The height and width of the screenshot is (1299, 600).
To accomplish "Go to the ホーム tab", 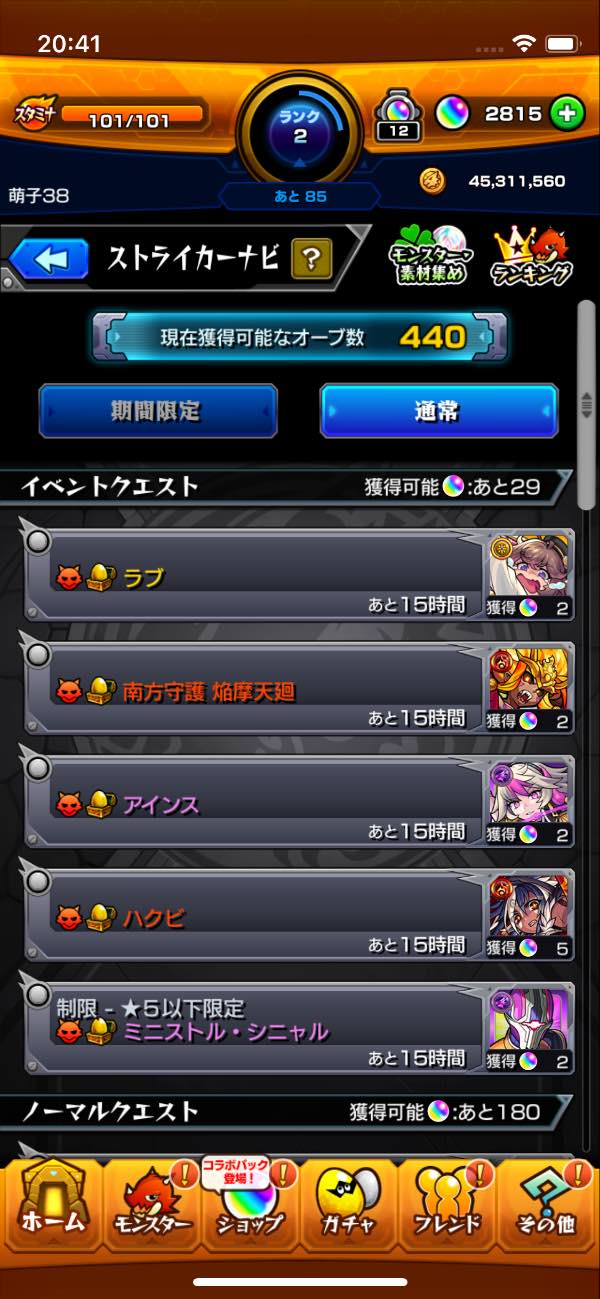I will tap(52, 1200).
